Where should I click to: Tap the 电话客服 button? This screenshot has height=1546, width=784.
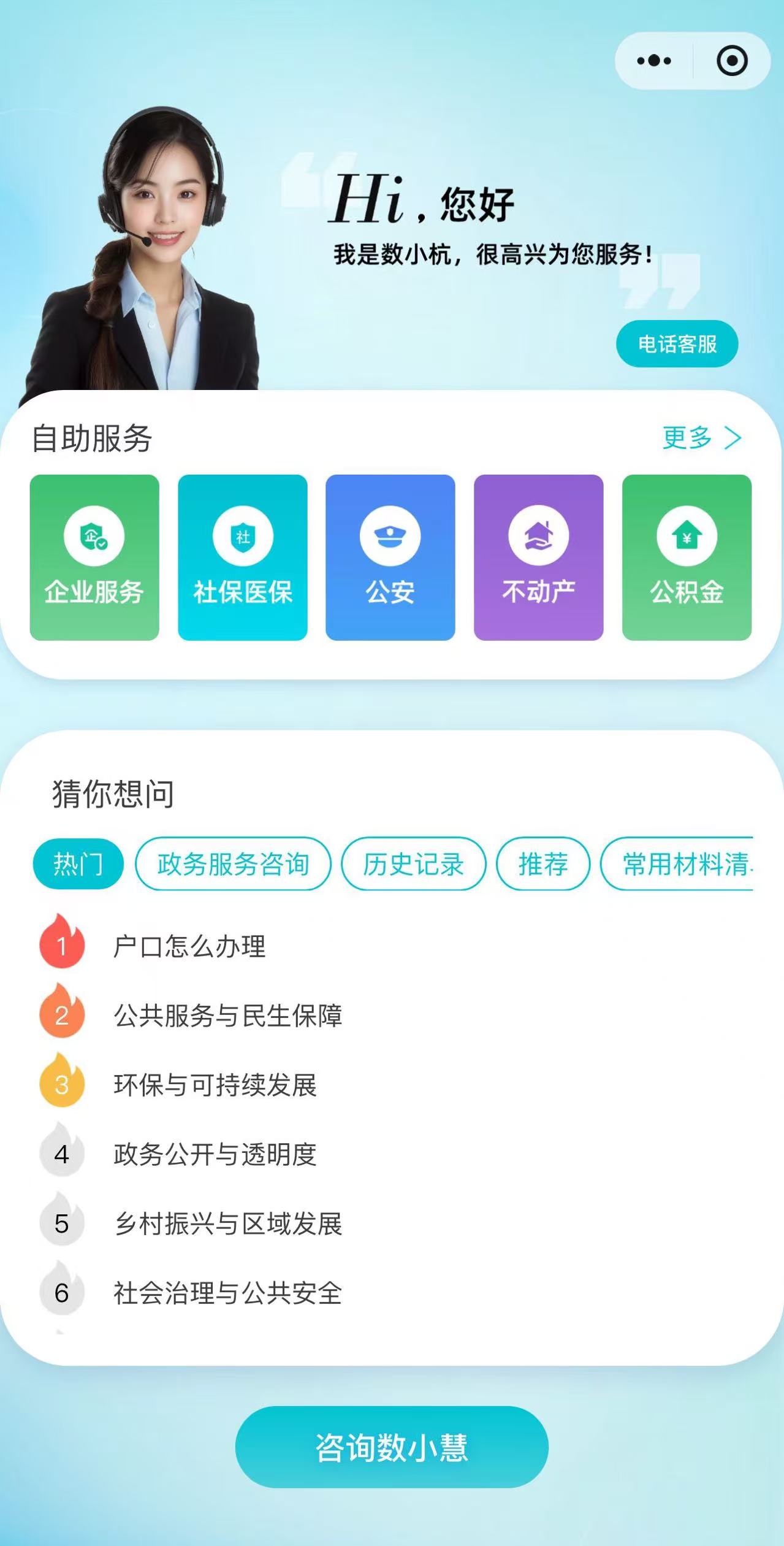tap(677, 343)
